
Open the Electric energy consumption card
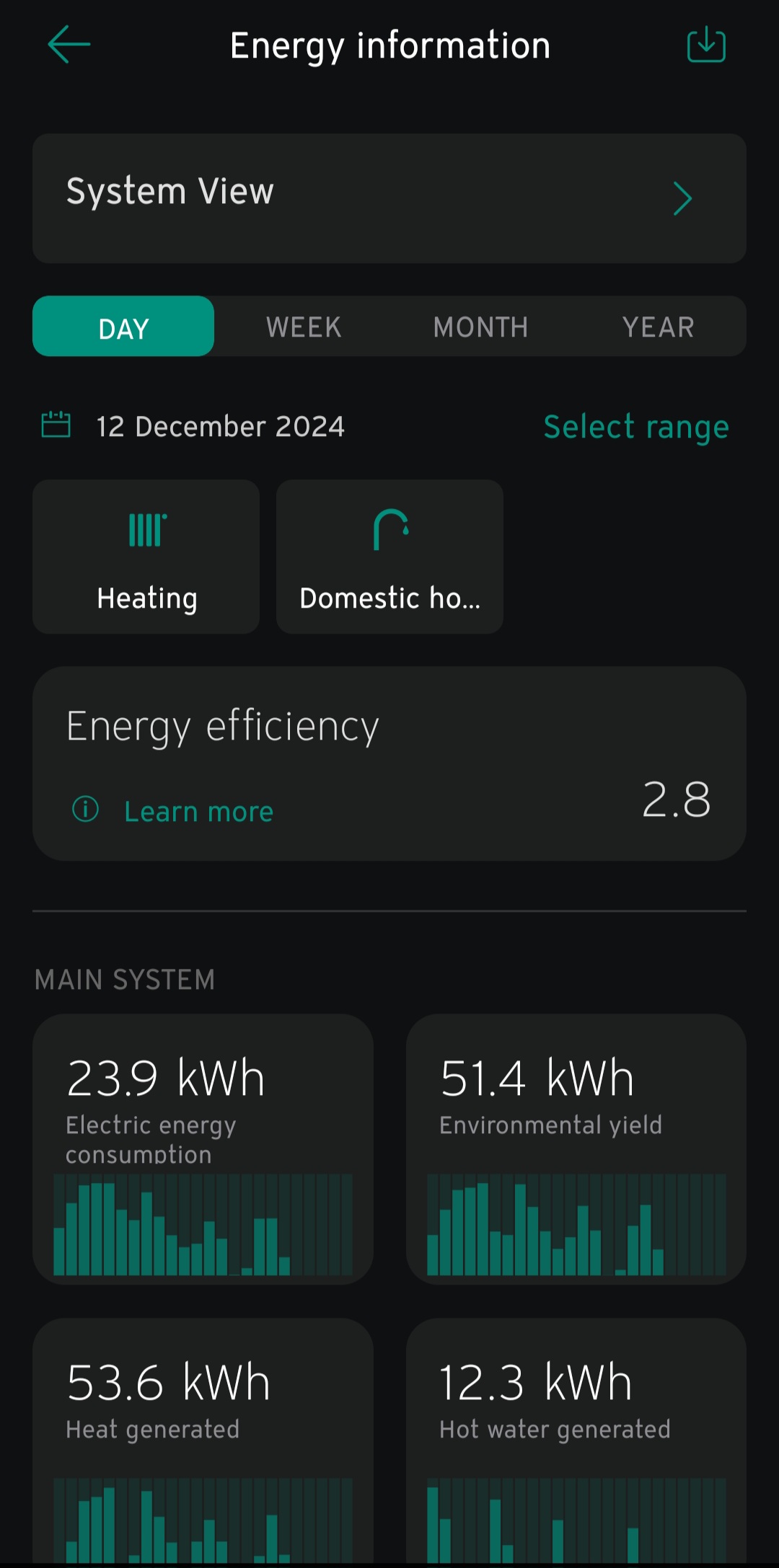click(x=203, y=1149)
